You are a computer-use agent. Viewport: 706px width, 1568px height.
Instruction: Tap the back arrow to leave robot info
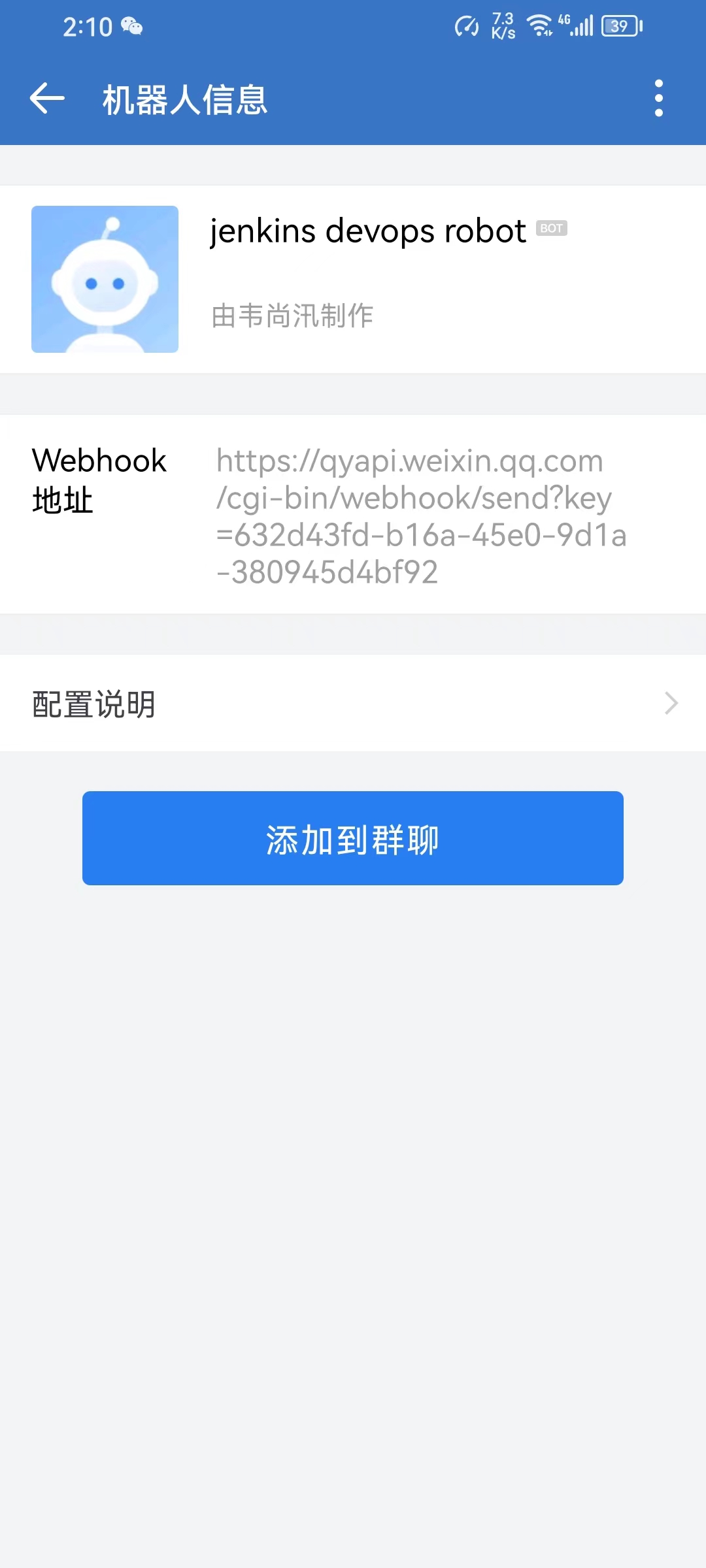click(x=46, y=98)
